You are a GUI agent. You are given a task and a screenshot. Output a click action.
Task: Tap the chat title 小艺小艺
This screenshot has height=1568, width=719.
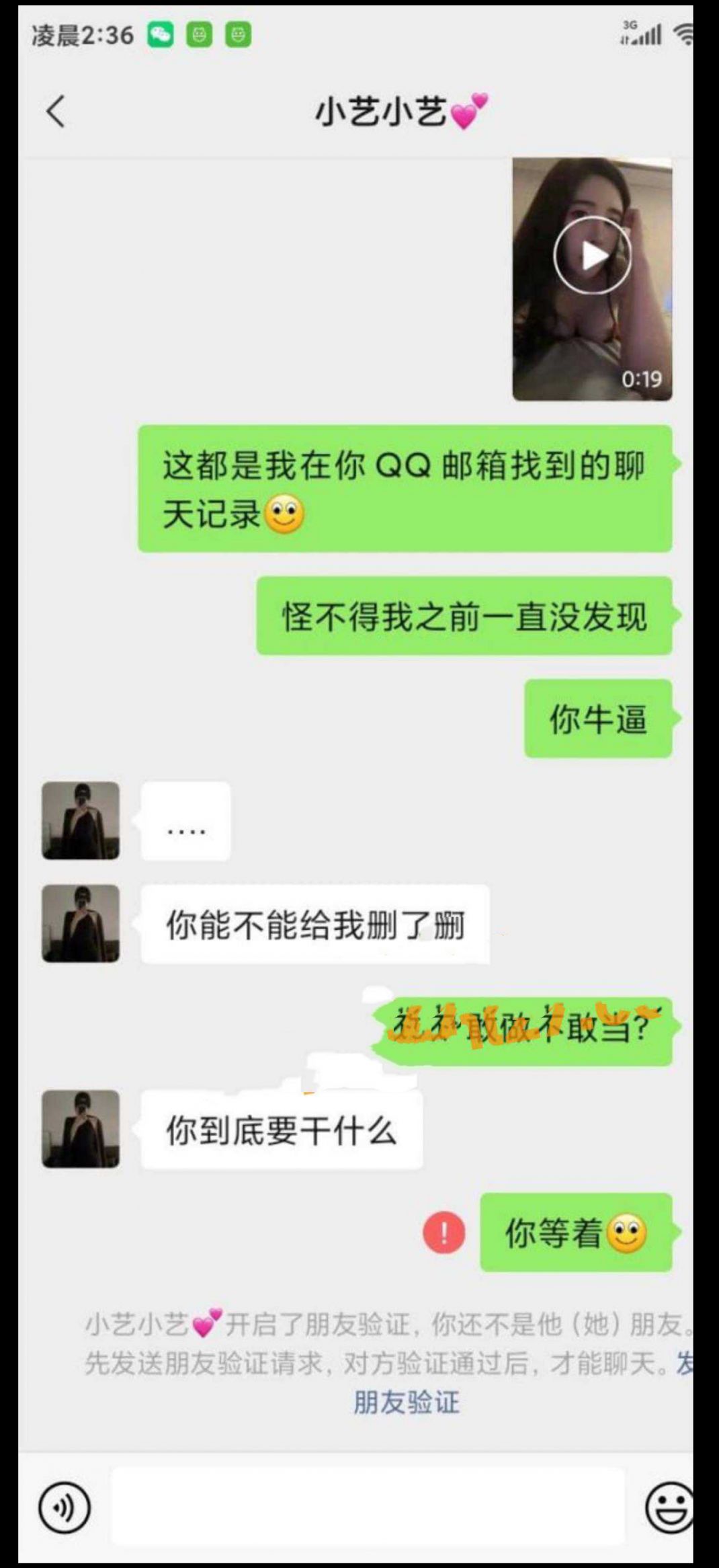coord(400,111)
